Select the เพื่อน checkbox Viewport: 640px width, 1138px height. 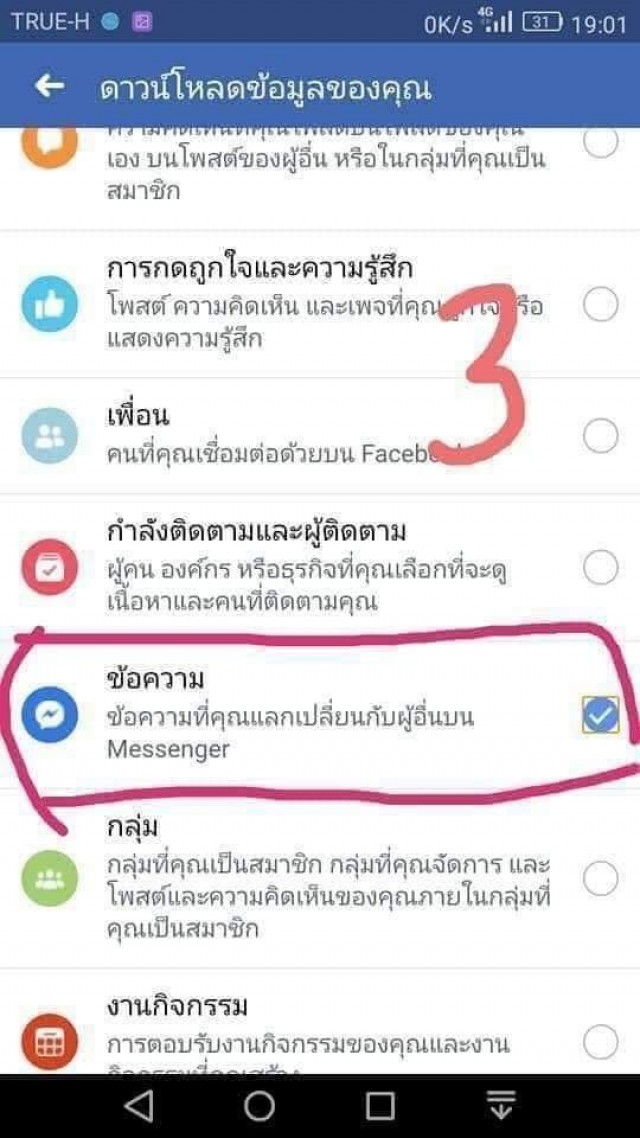600,436
